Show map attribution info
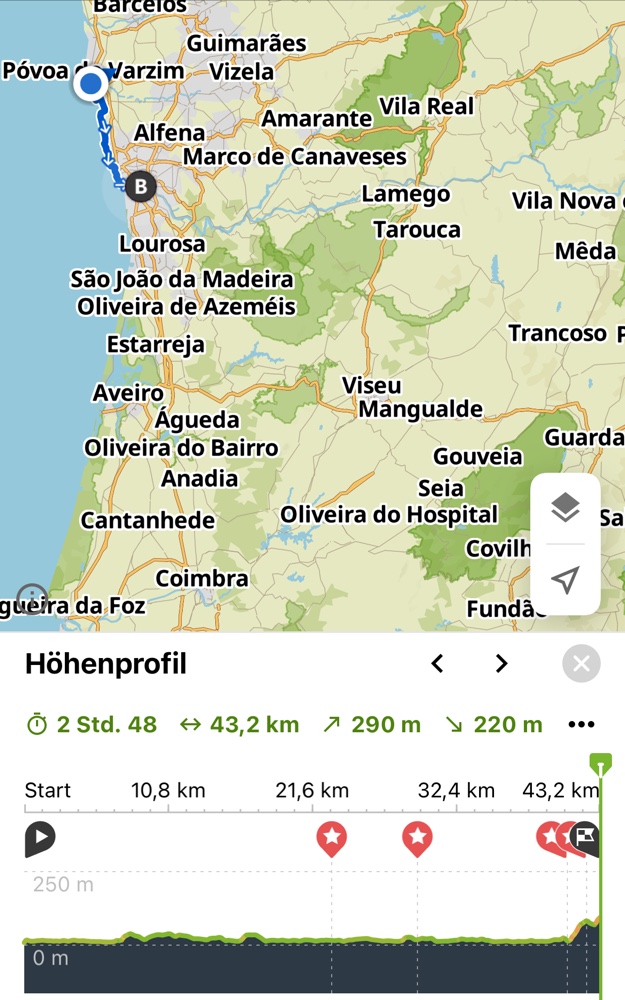The image size is (625, 1000). coord(32,598)
